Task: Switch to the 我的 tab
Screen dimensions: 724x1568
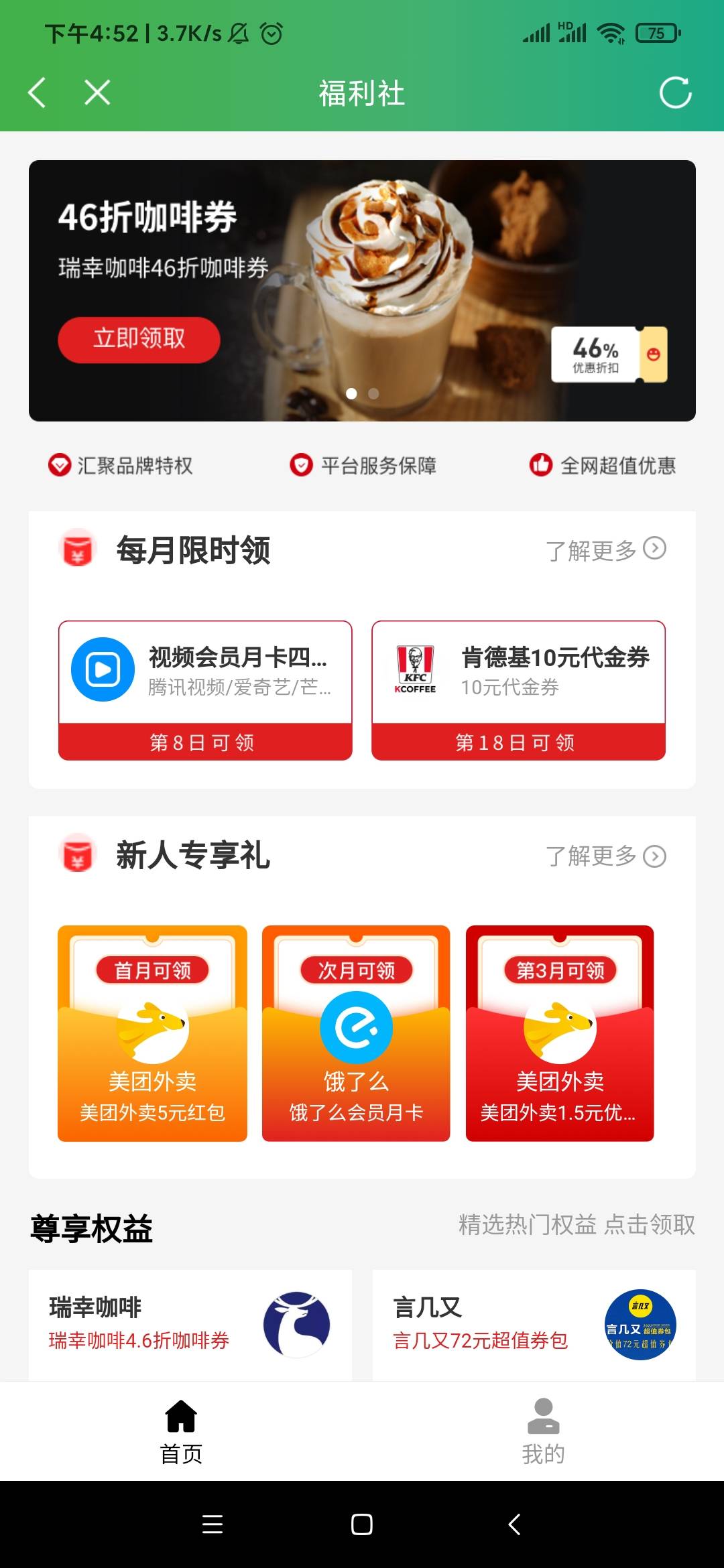Action: (543, 1431)
